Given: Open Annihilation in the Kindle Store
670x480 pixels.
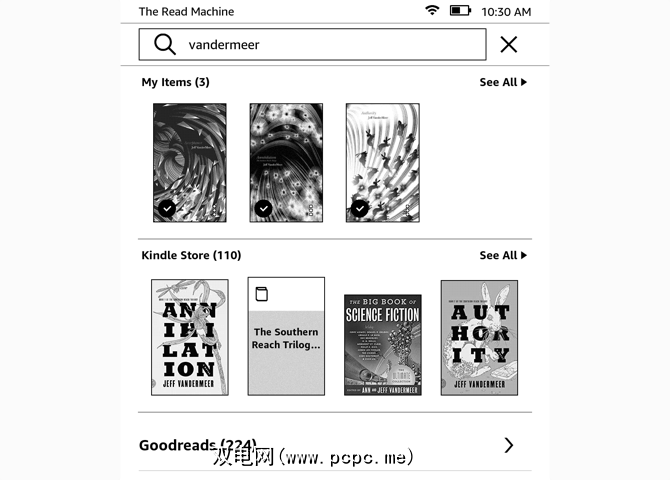Looking at the screenshot, I should pos(189,337).
